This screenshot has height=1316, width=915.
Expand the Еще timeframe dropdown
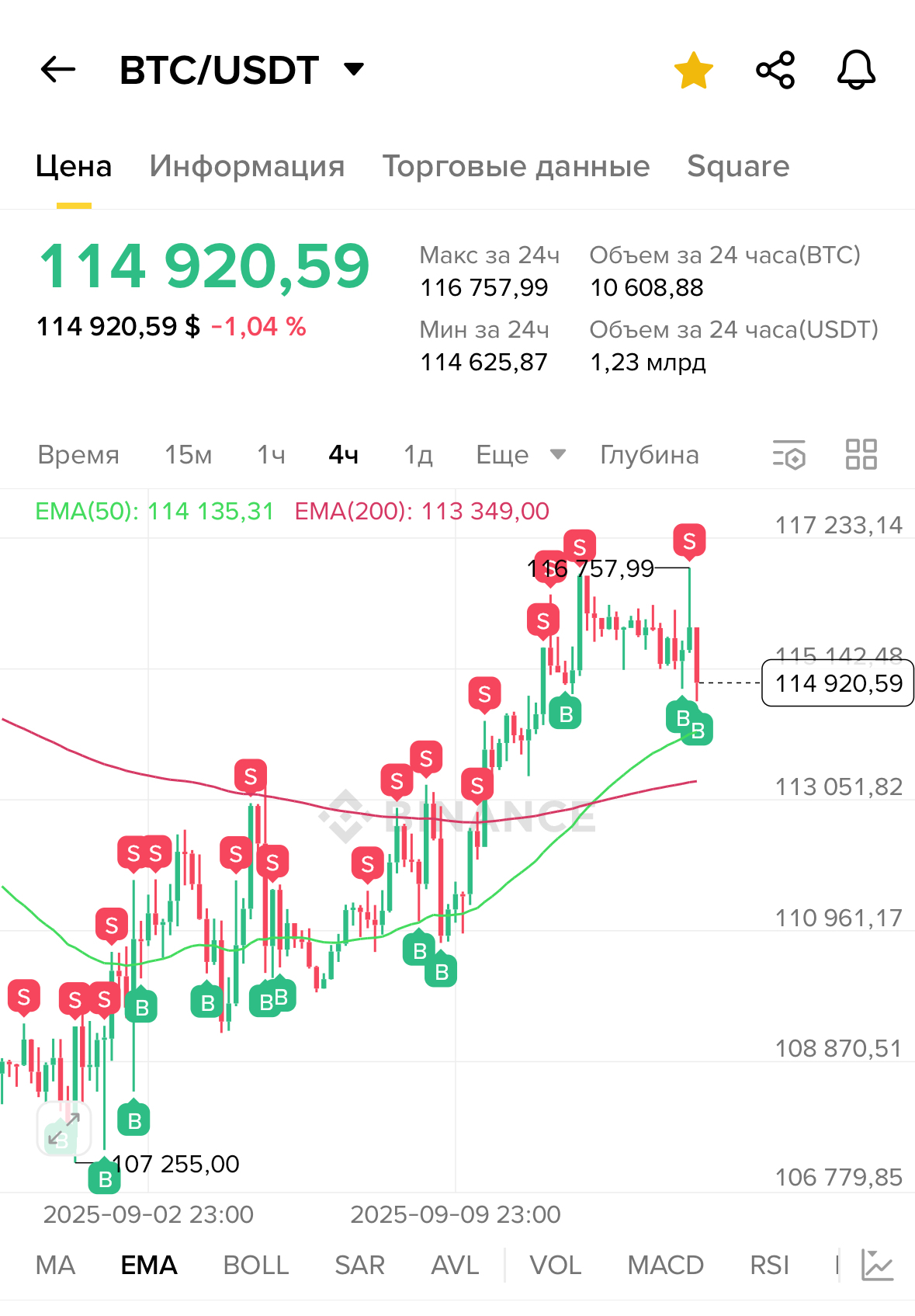coord(520,455)
